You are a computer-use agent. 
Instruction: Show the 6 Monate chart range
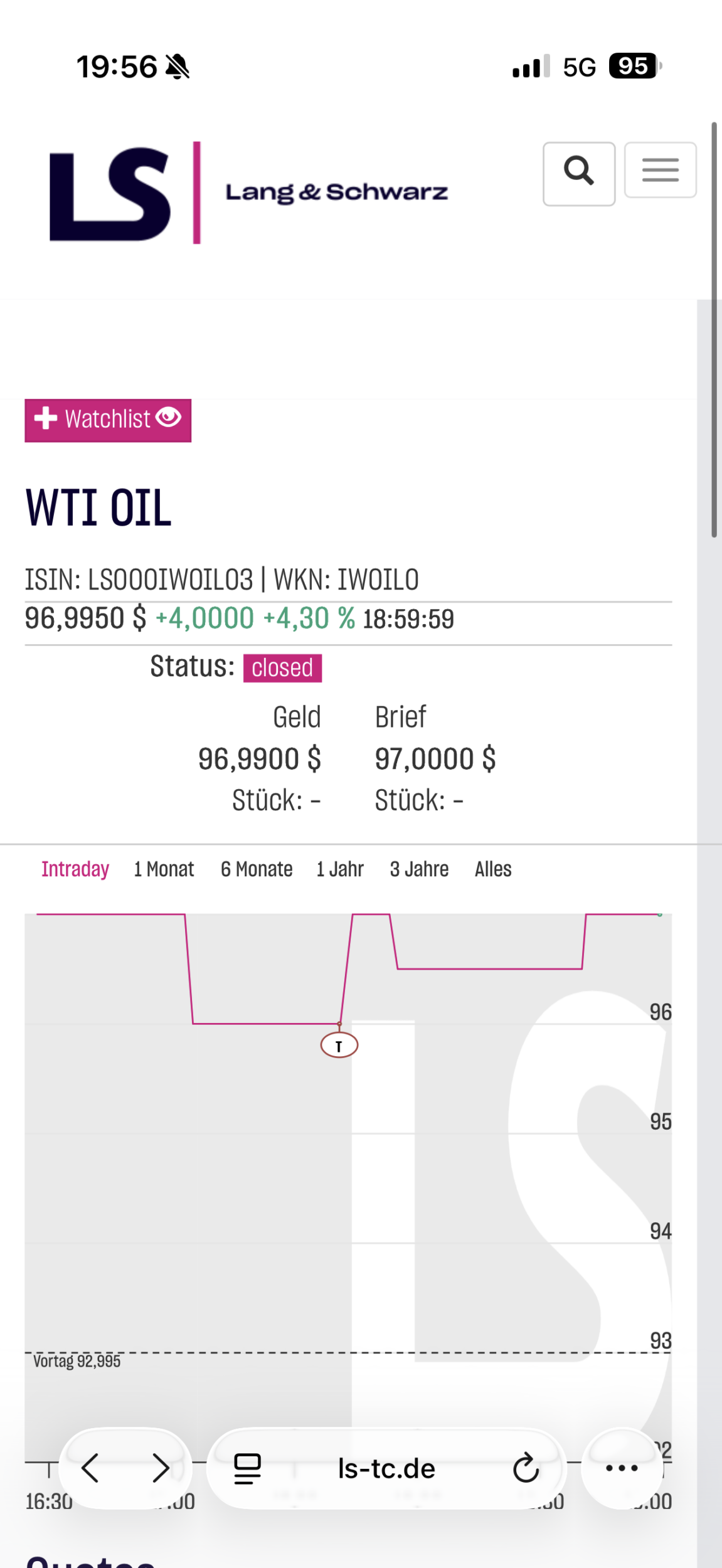pyautogui.click(x=257, y=869)
